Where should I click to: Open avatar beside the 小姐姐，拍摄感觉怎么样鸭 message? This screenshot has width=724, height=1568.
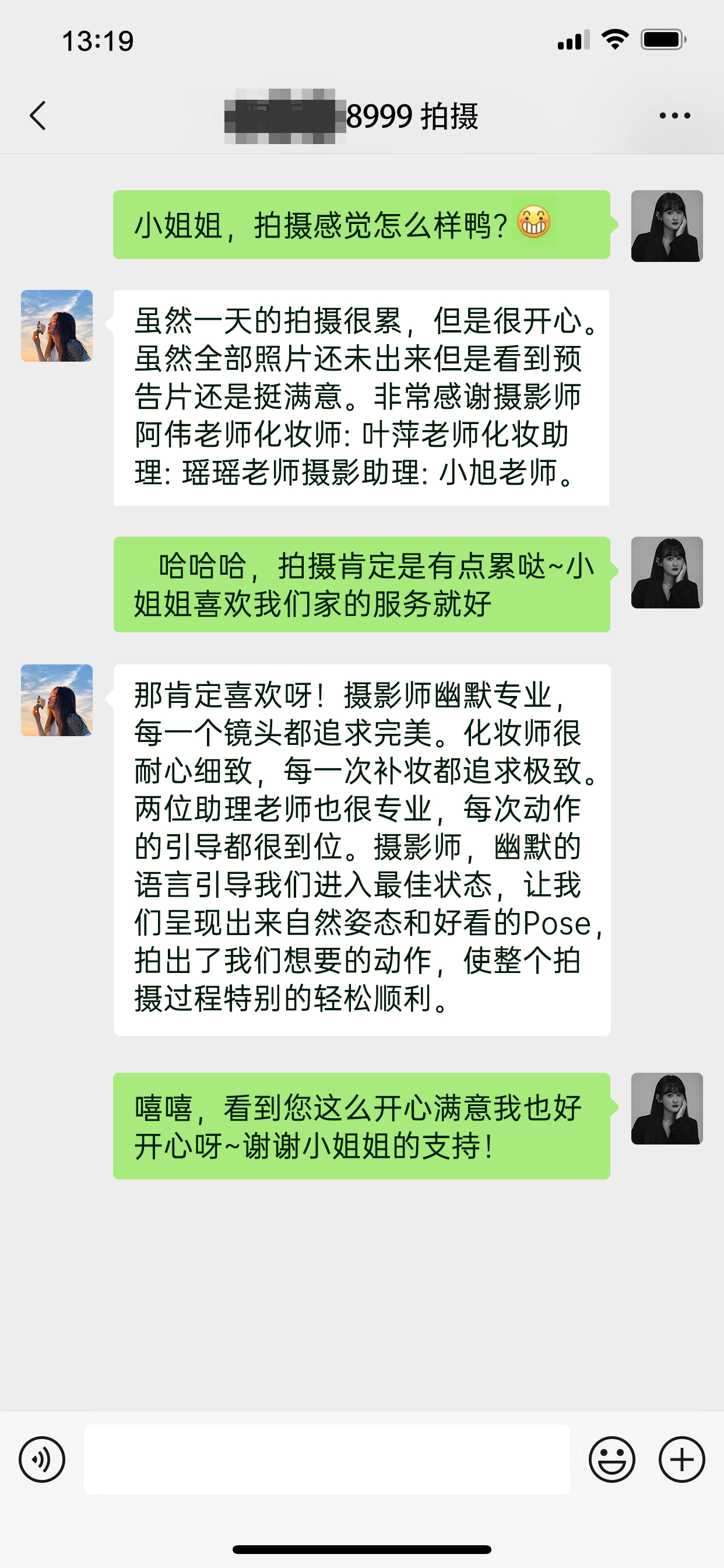(x=666, y=226)
